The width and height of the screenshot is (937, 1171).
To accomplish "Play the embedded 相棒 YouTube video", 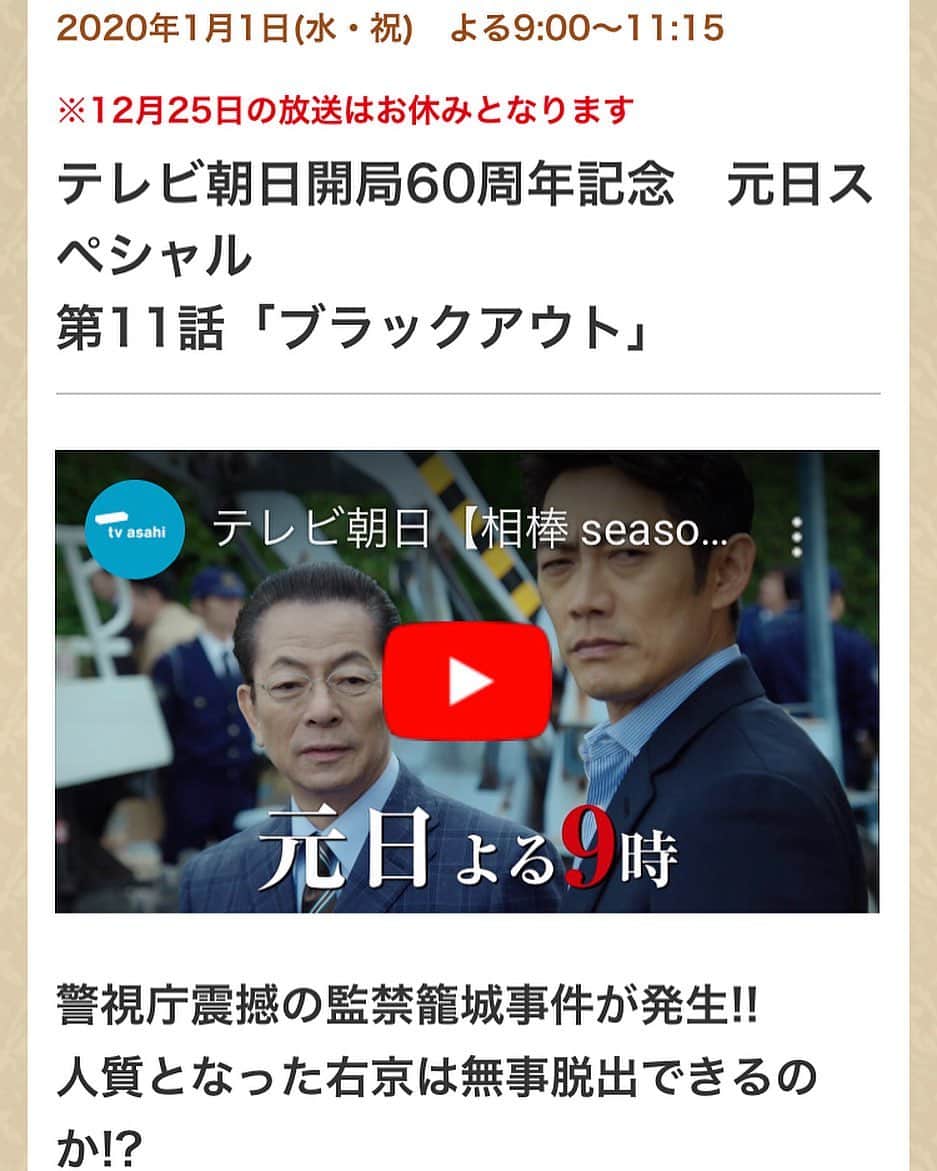I will pyautogui.click(x=466, y=681).
